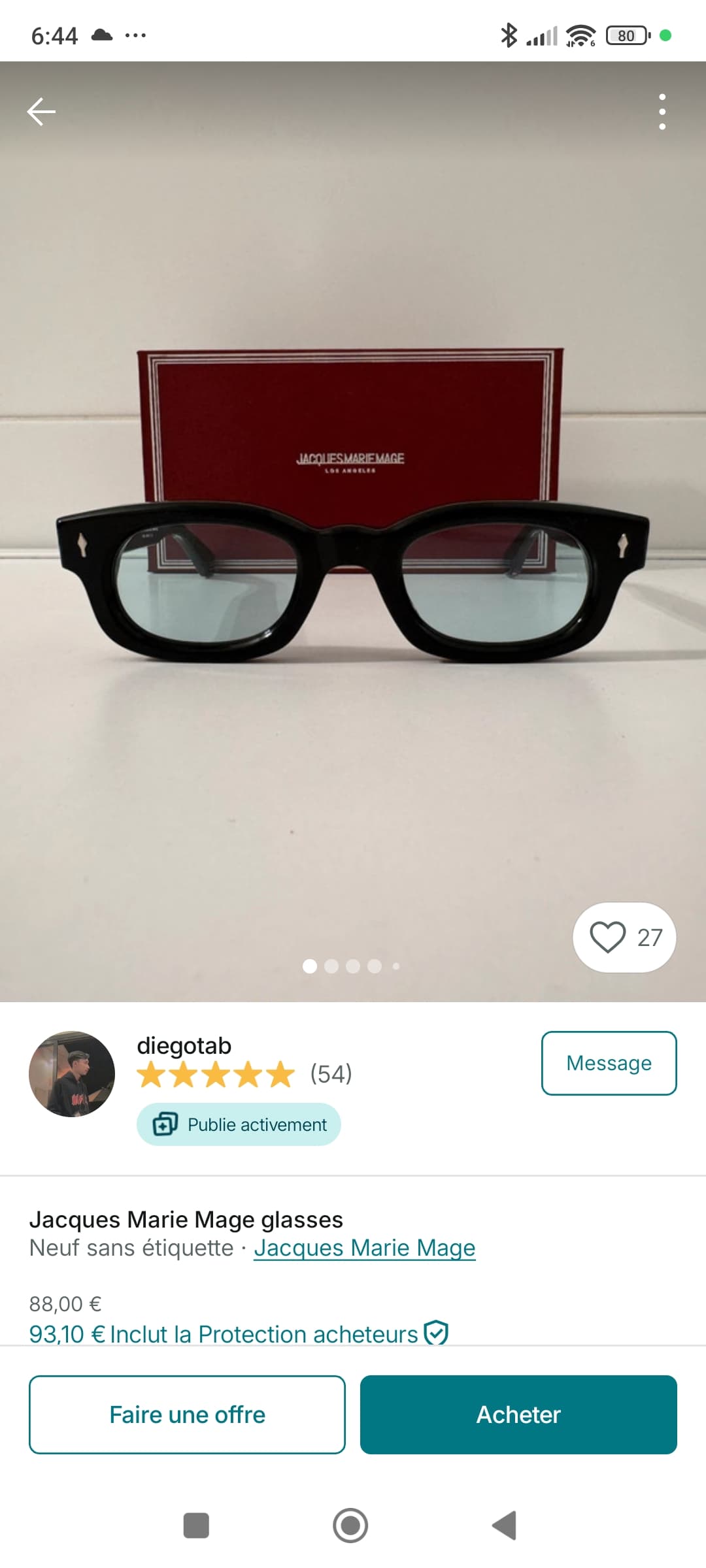
Task: Go to the home screen via the system home button
Action: click(x=350, y=1526)
